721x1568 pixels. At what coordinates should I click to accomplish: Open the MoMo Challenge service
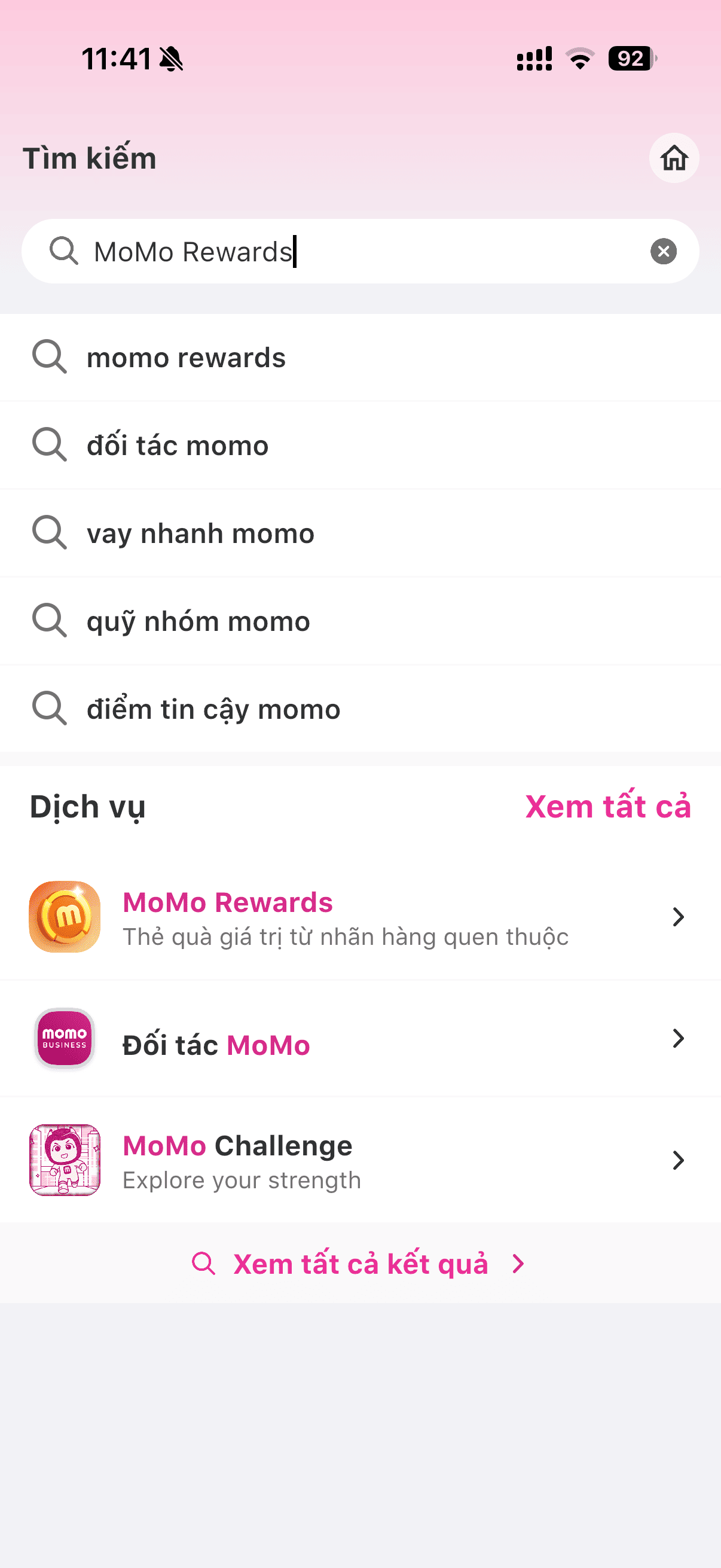click(x=359, y=1161)
